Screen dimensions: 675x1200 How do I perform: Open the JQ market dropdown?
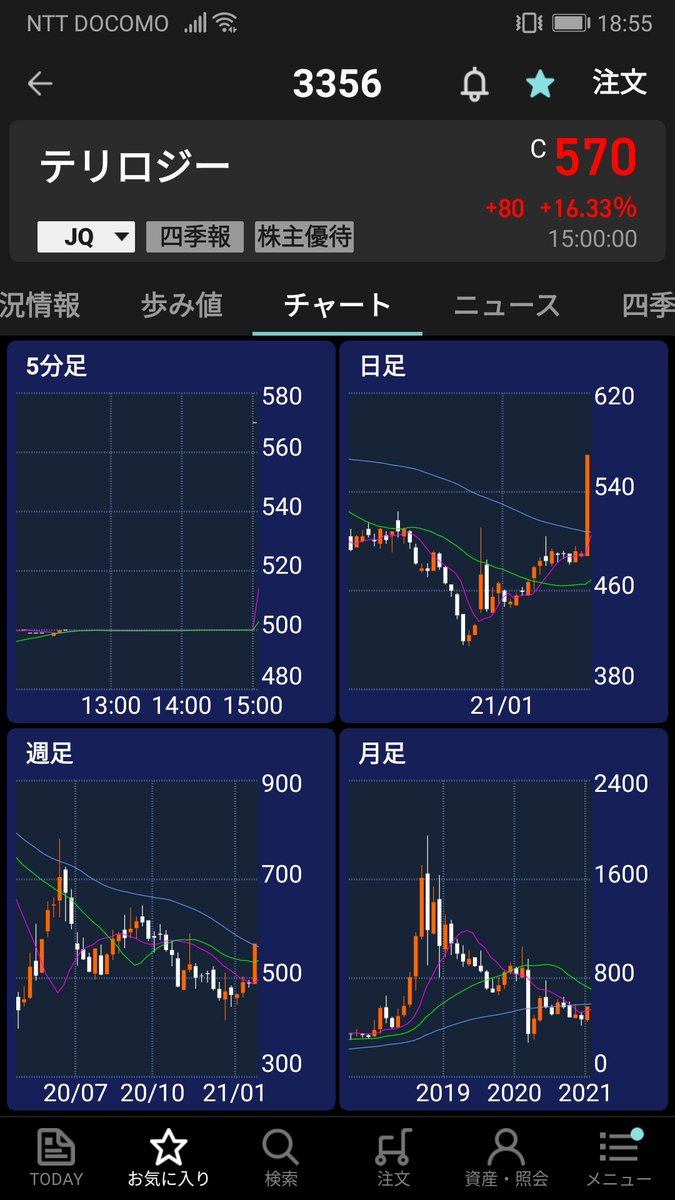tap(86, 237)
